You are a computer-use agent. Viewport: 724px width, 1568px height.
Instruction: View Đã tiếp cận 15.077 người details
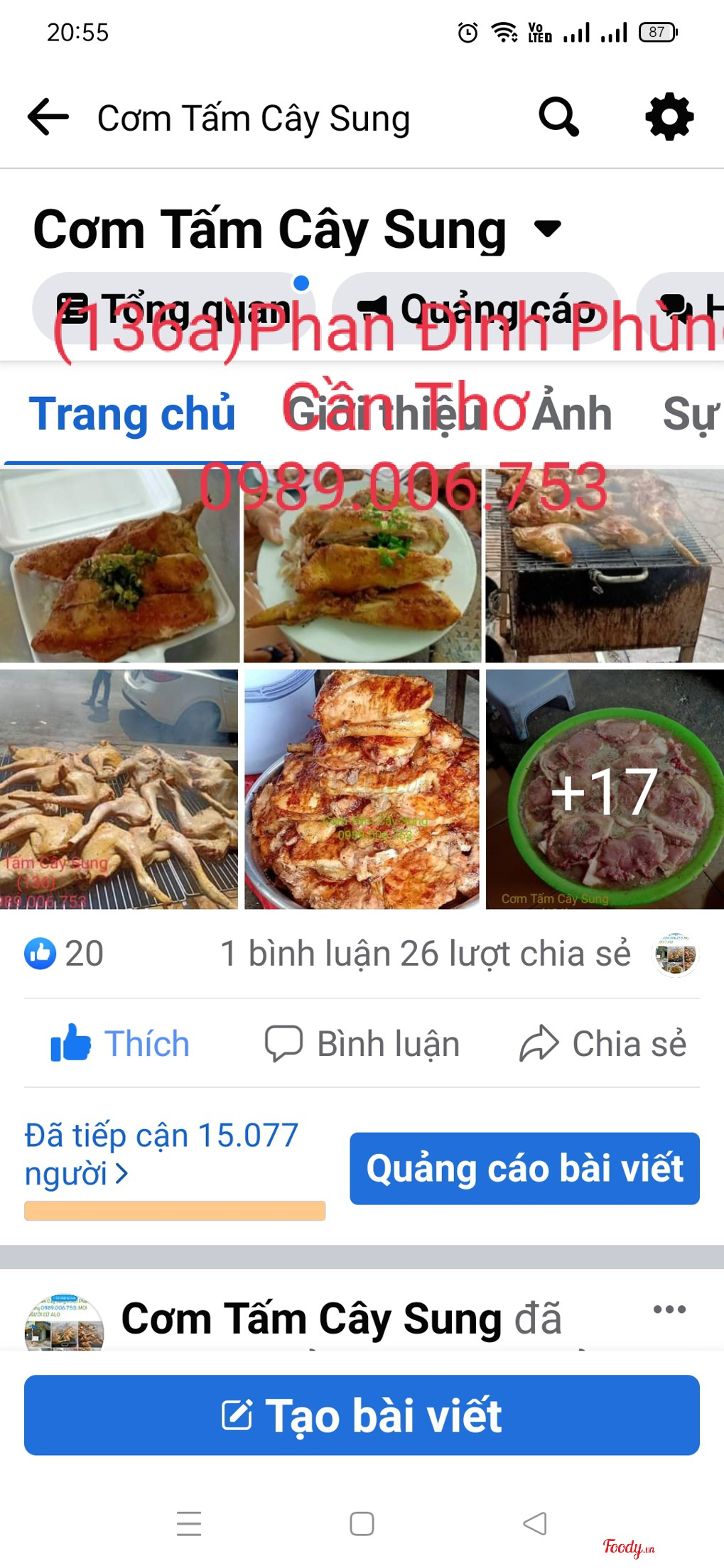click(x=161, y=1154)
